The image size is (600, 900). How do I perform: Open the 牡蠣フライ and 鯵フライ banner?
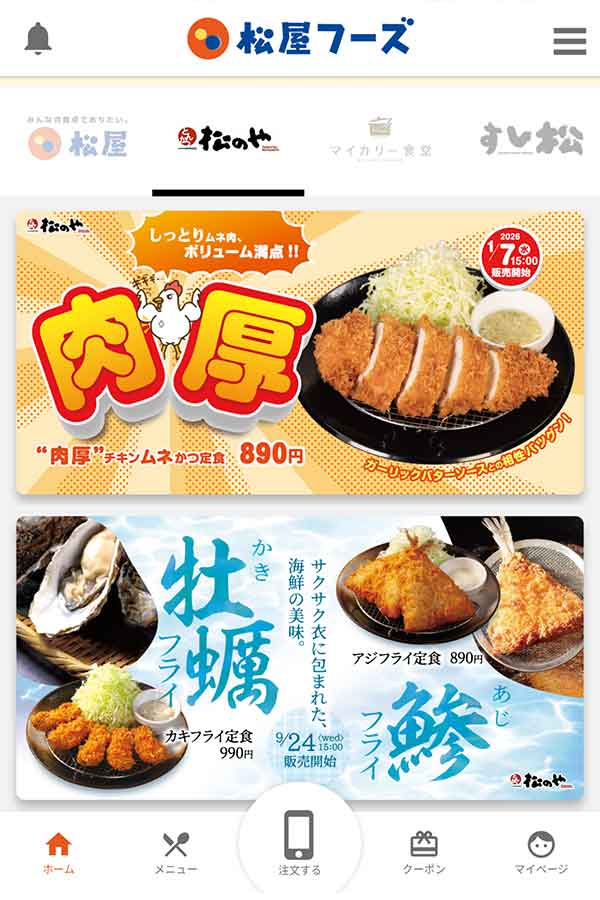[x=300, y=658]
